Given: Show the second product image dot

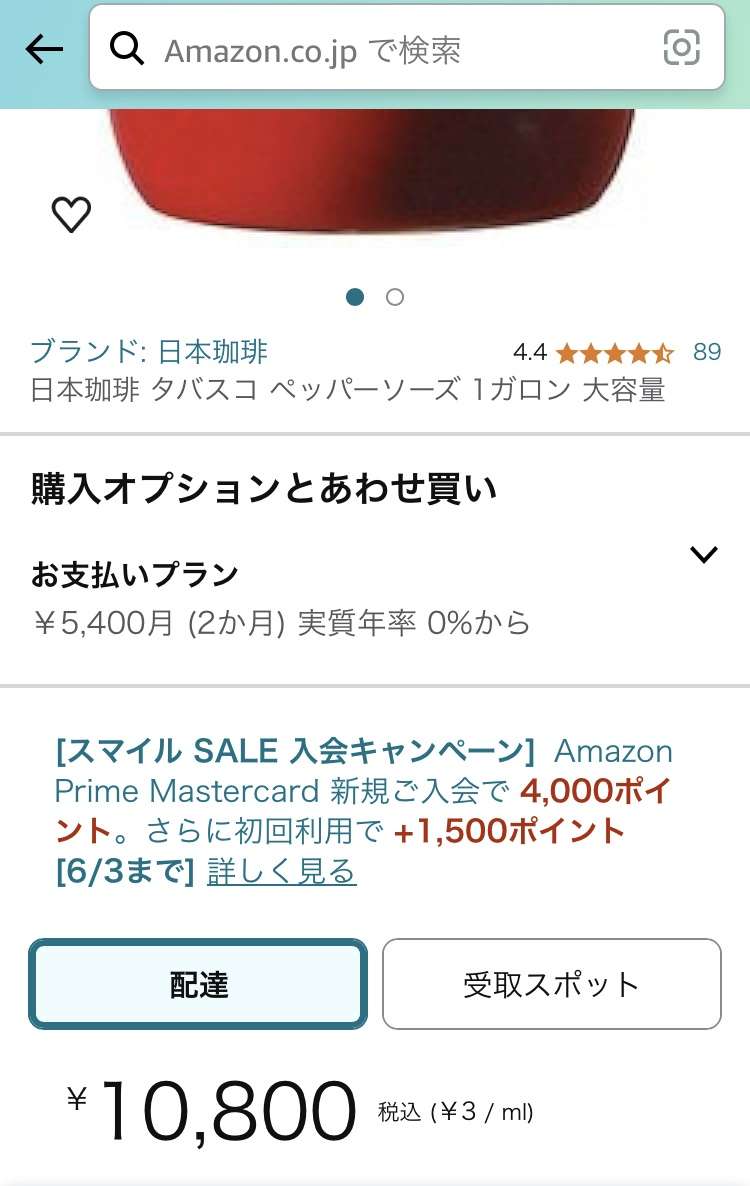Looking at the screenshot, I should (x=395, y=297).
